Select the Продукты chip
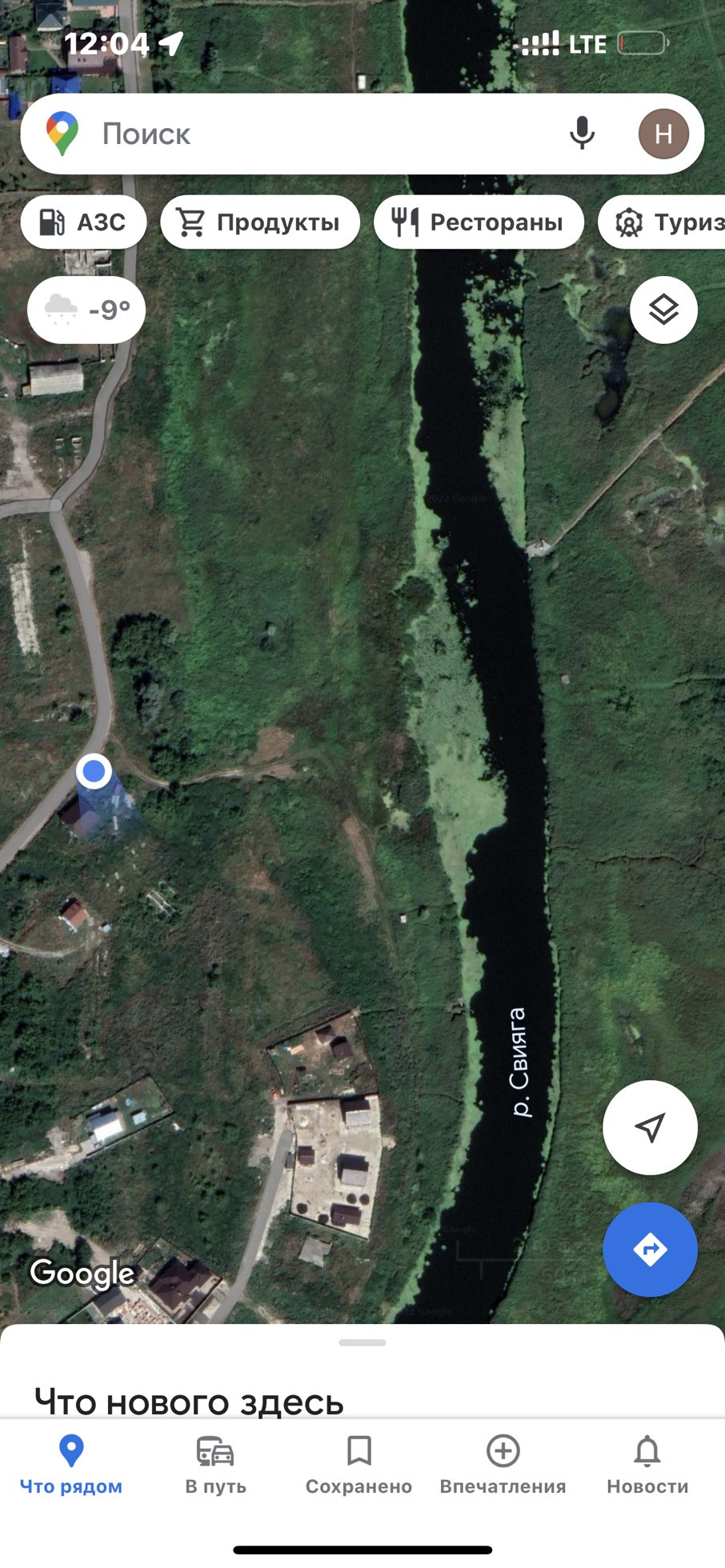 260,222
